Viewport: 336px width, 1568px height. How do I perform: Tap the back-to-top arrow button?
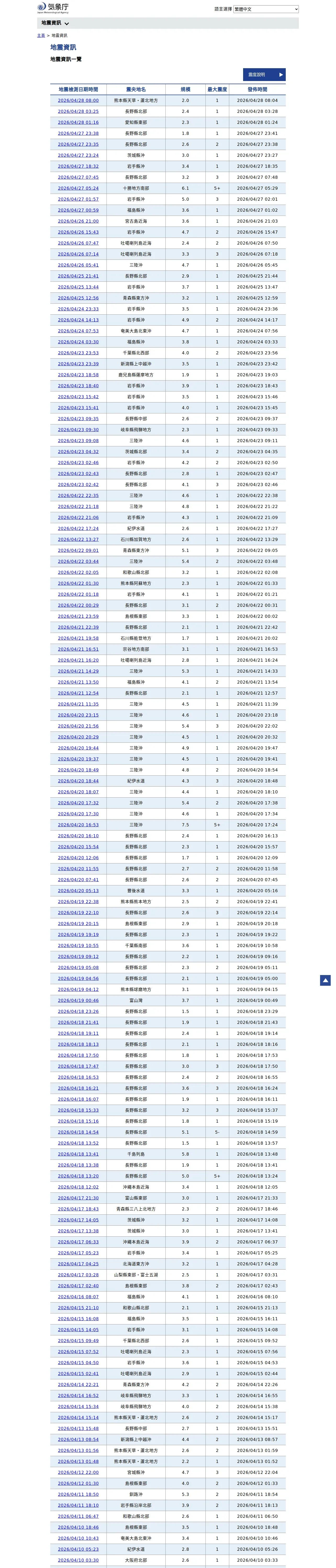(326, 980)
